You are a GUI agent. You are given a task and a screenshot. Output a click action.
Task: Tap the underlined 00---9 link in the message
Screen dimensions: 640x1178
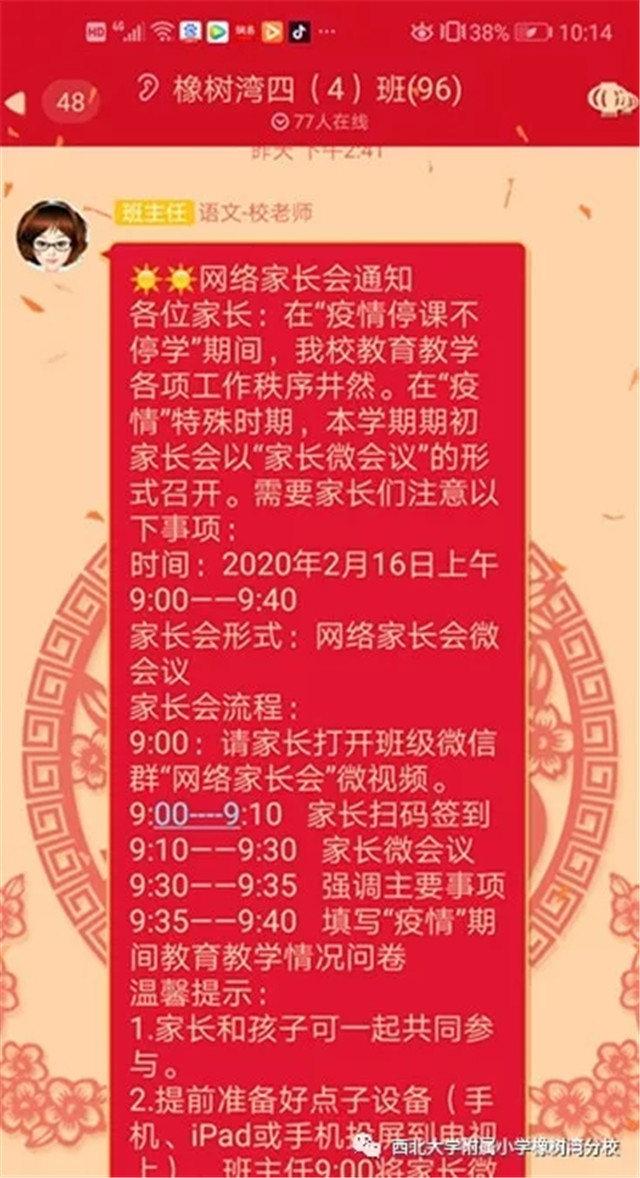(x=196, y=815)
